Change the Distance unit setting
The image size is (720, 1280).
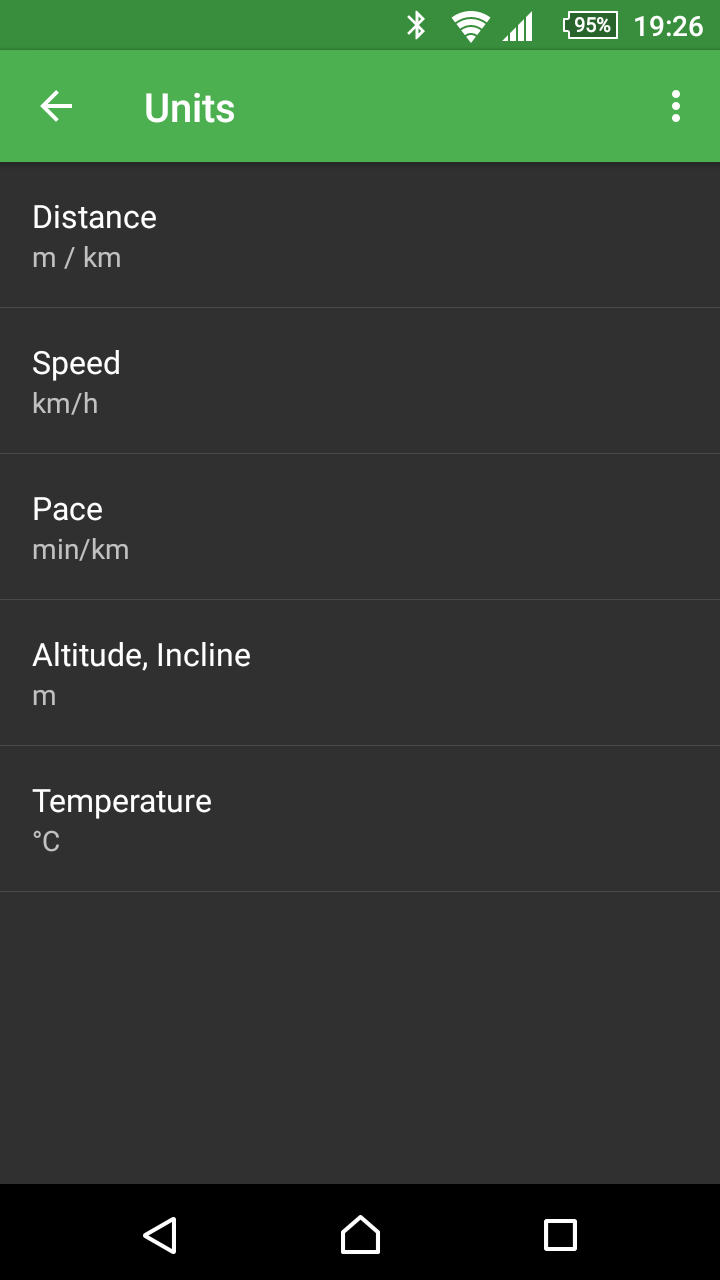point(360,235)
